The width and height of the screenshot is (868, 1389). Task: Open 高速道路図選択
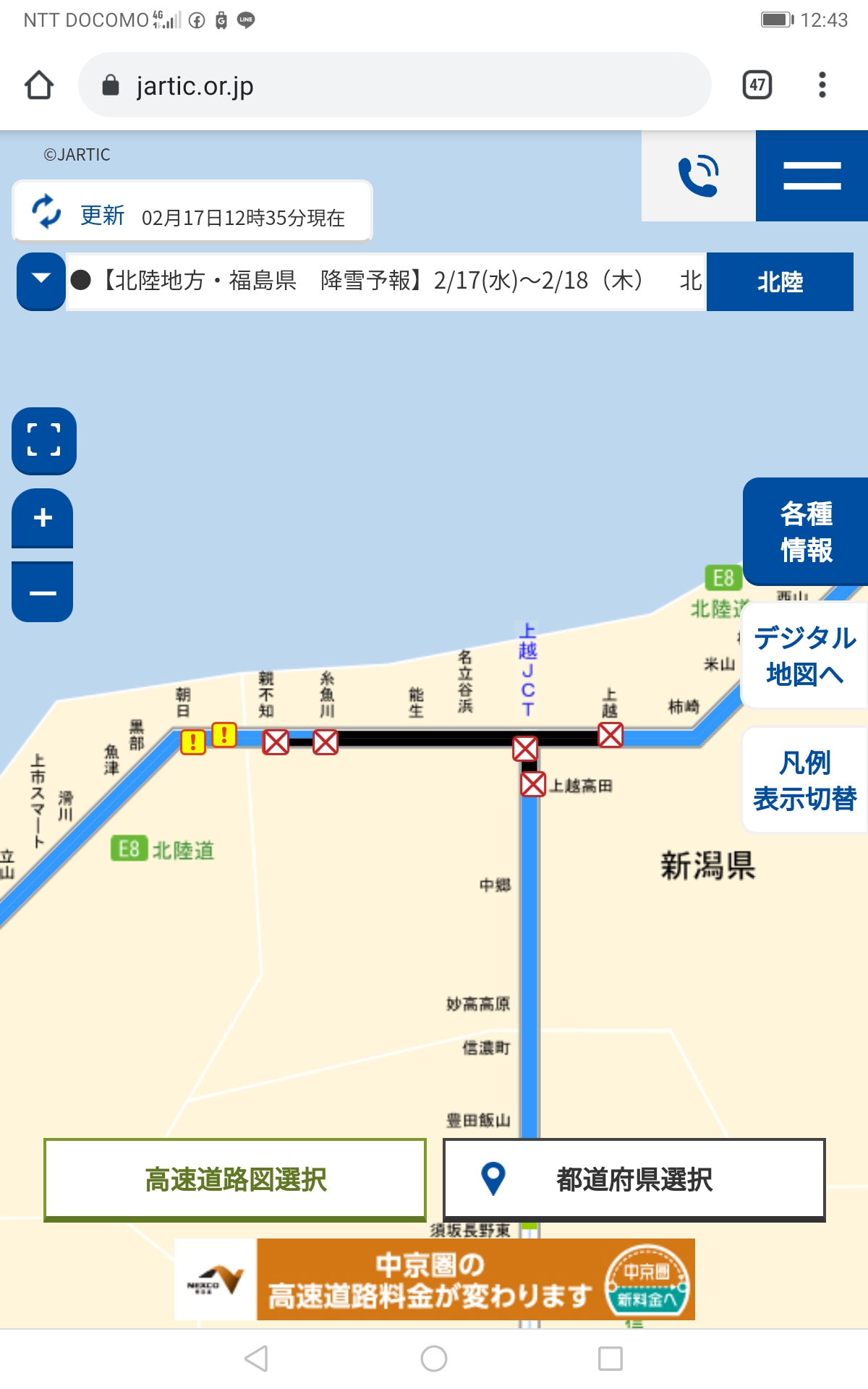[x=235, y=1179]
